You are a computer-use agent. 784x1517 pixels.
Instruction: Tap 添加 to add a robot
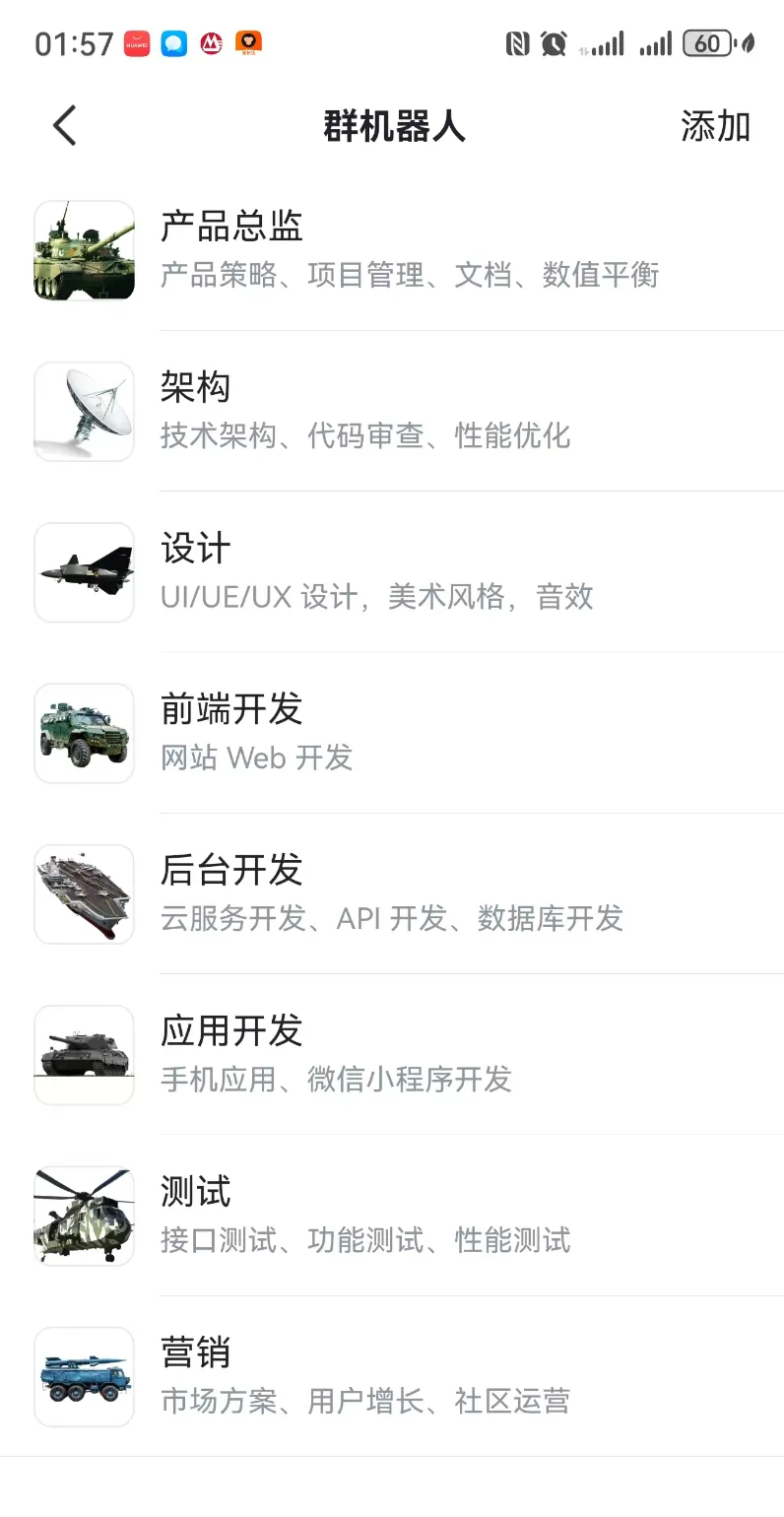click(715, 126)
